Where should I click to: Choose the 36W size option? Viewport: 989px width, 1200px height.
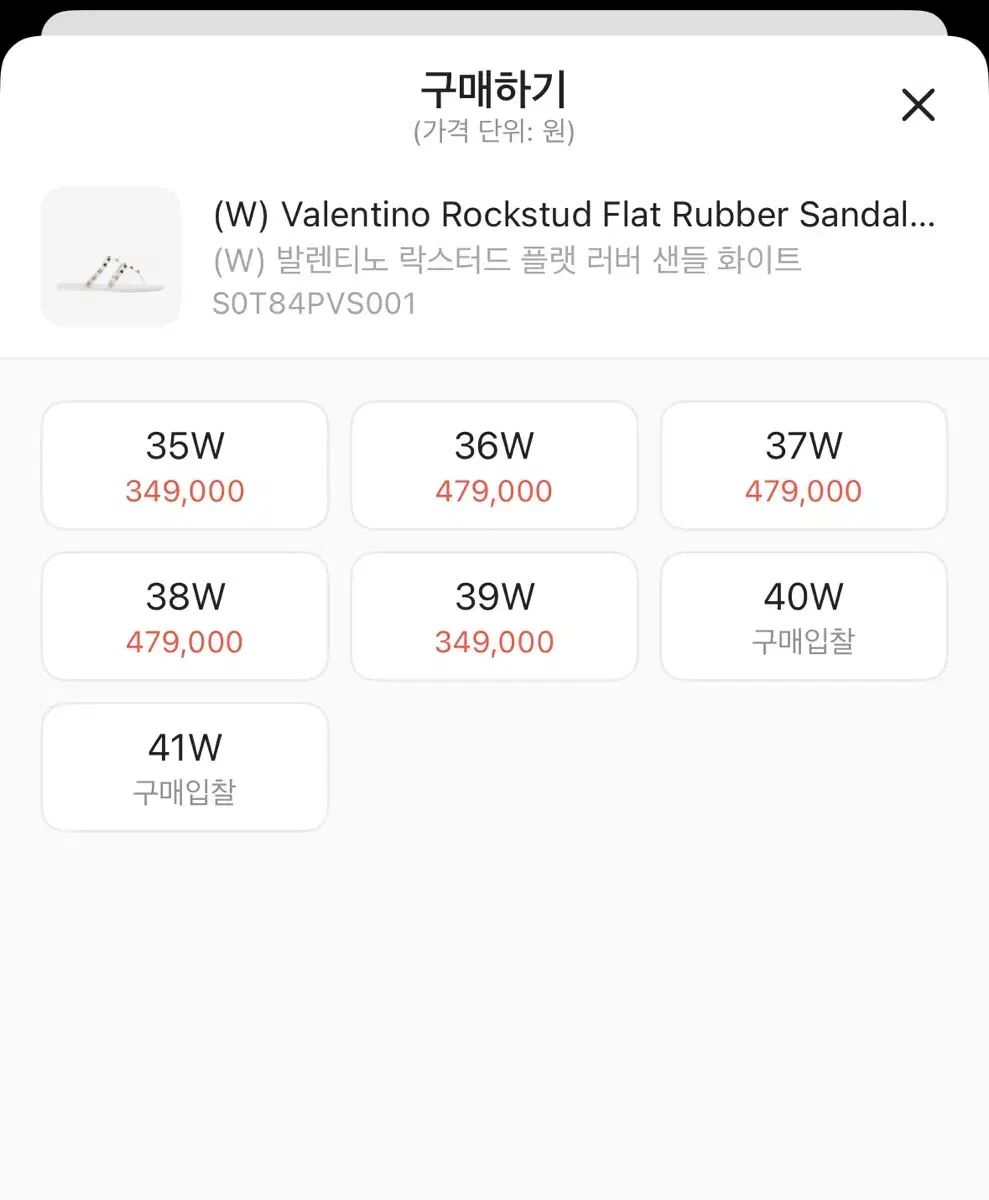click(494, 466)
